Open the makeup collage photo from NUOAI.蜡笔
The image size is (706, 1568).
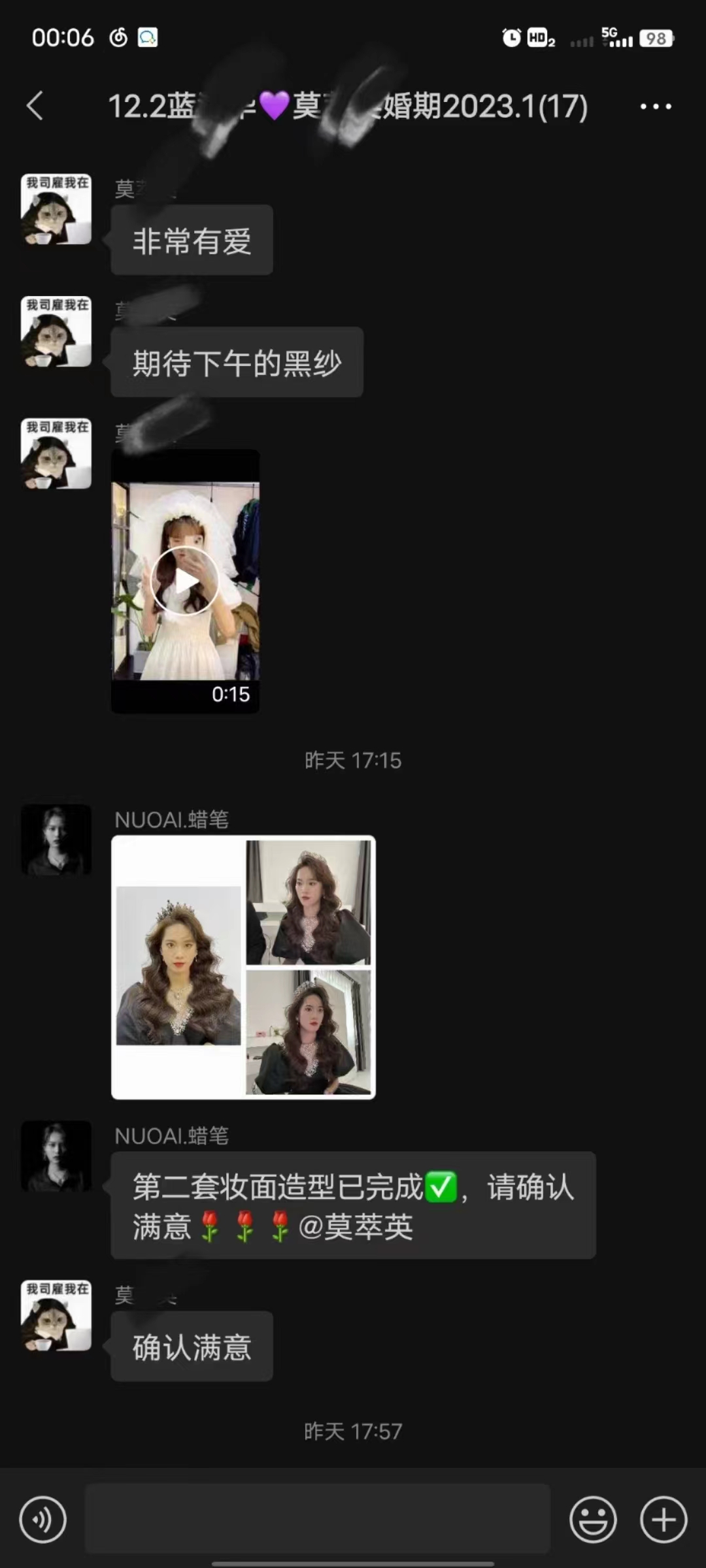pyautogui.click(x=243, y=967)
